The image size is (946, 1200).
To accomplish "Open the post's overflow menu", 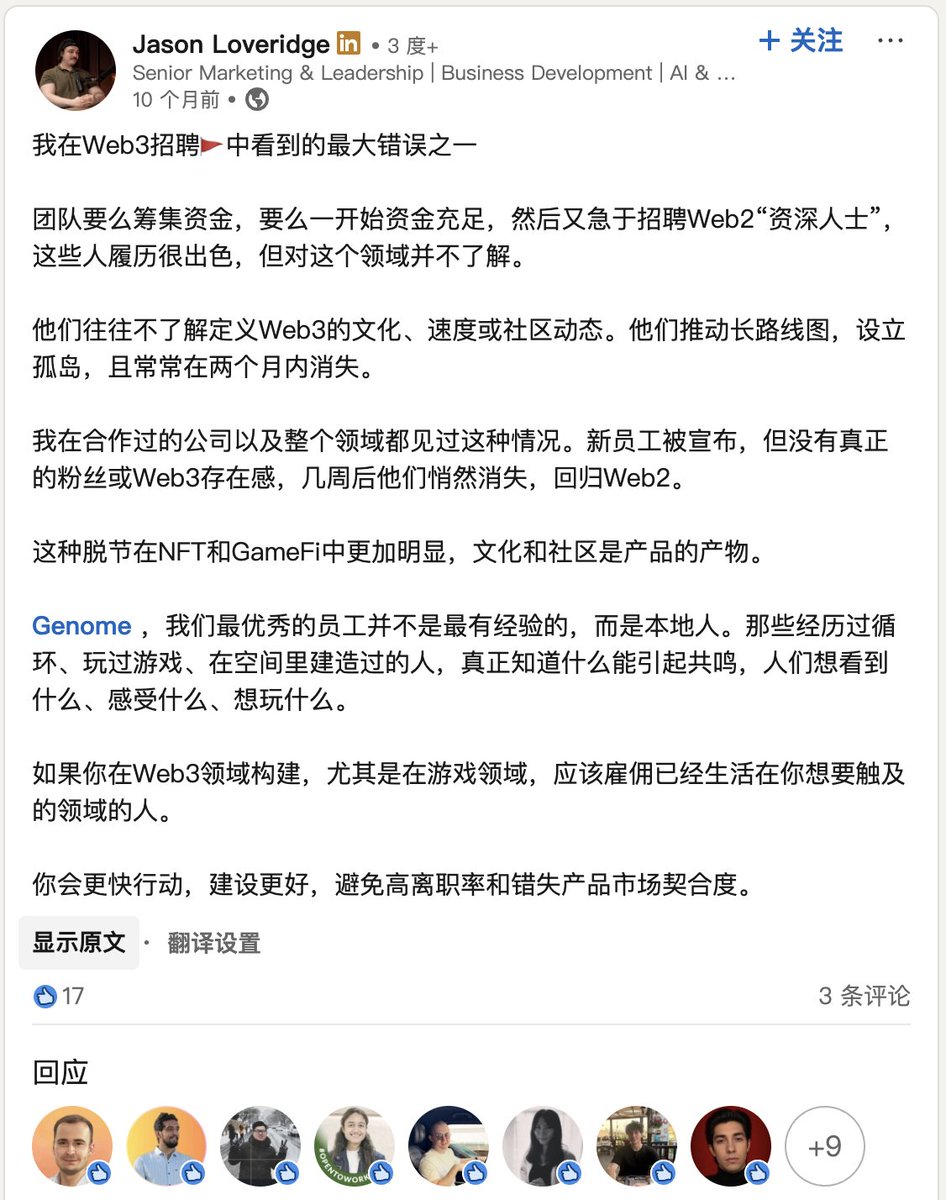I will (890, 41).
